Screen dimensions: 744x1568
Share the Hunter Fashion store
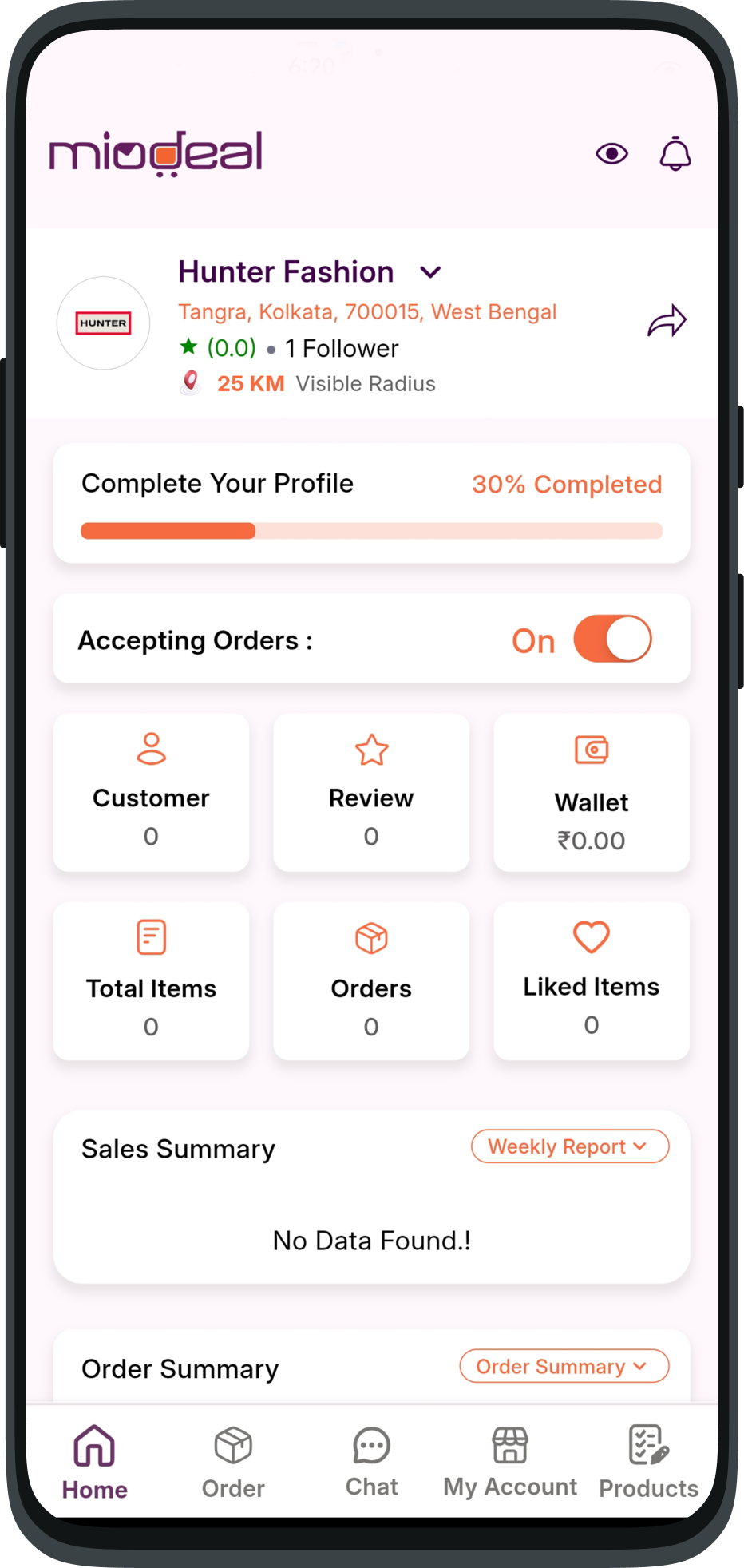click(667, 322)
